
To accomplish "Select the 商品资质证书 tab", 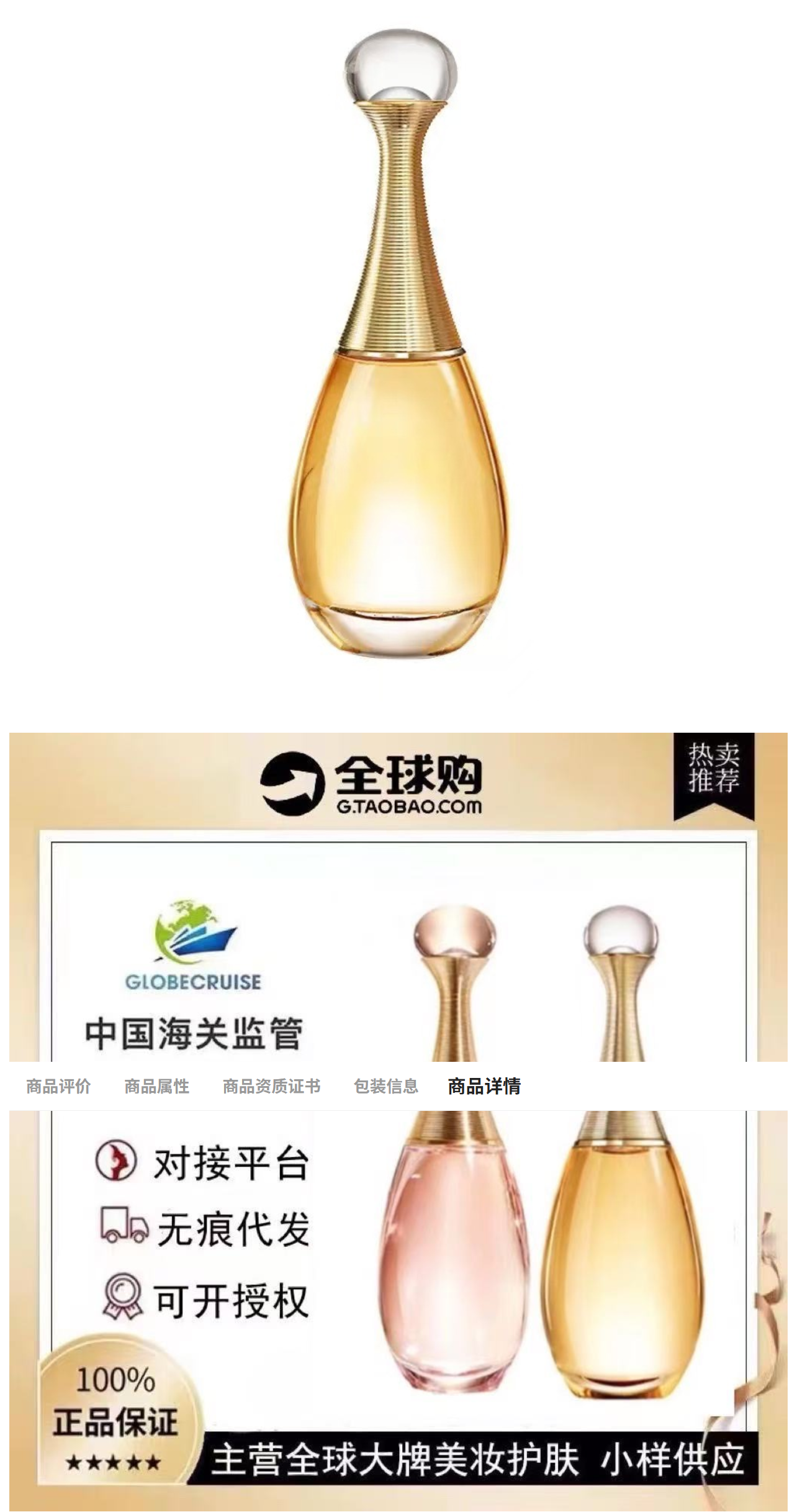I will point(271,1086).
